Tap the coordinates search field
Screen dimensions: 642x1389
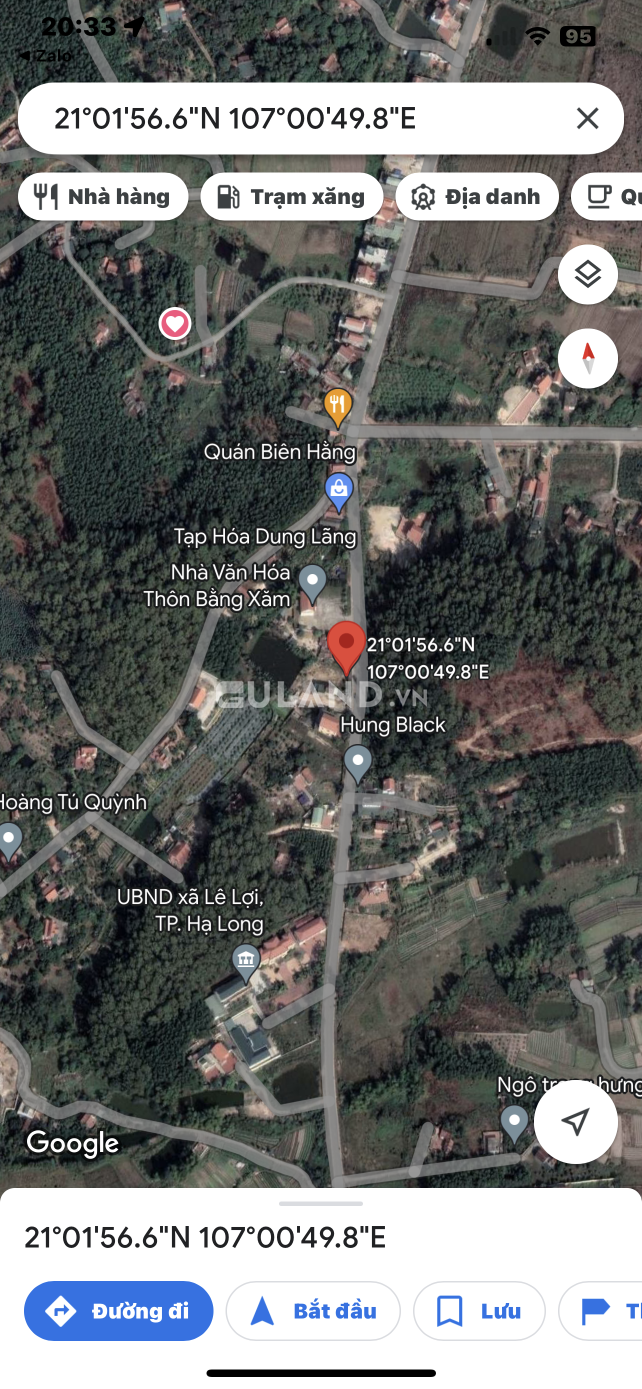(x=300, y=119)
